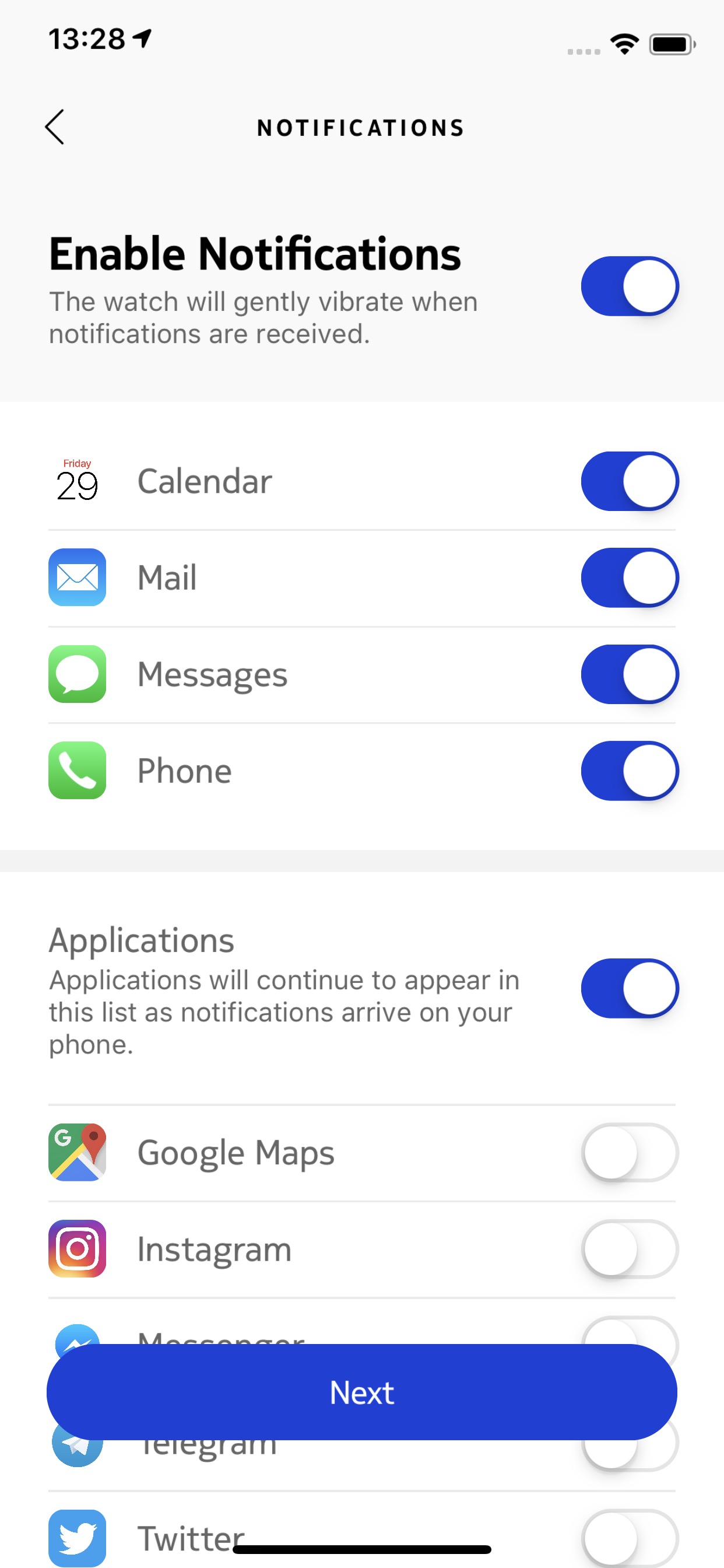The height and width of the screenshot is (1568, 724).
Task: Tap the Next button
Action: tap(362, 1392)
